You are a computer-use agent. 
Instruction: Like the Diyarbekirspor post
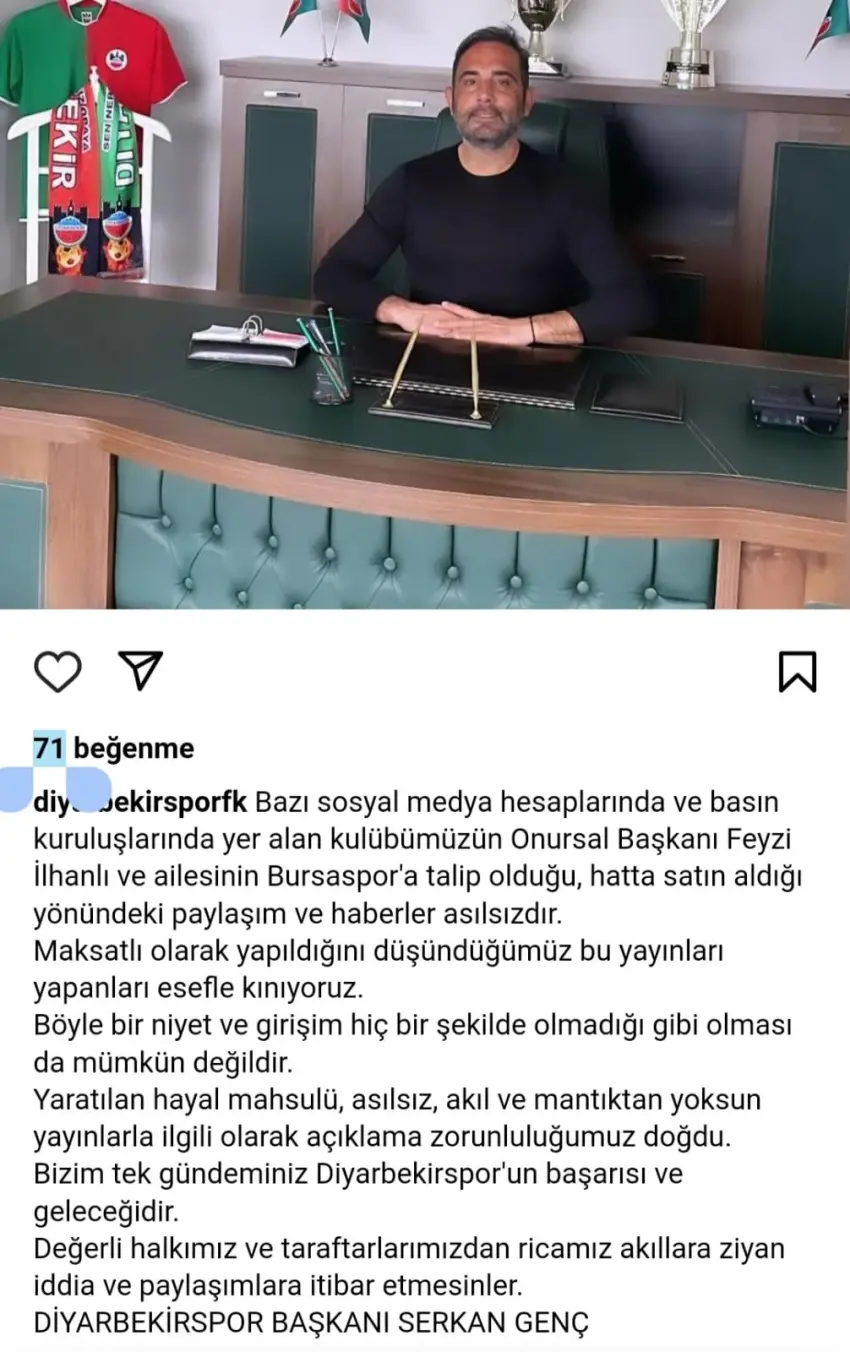tap(57, 671)
